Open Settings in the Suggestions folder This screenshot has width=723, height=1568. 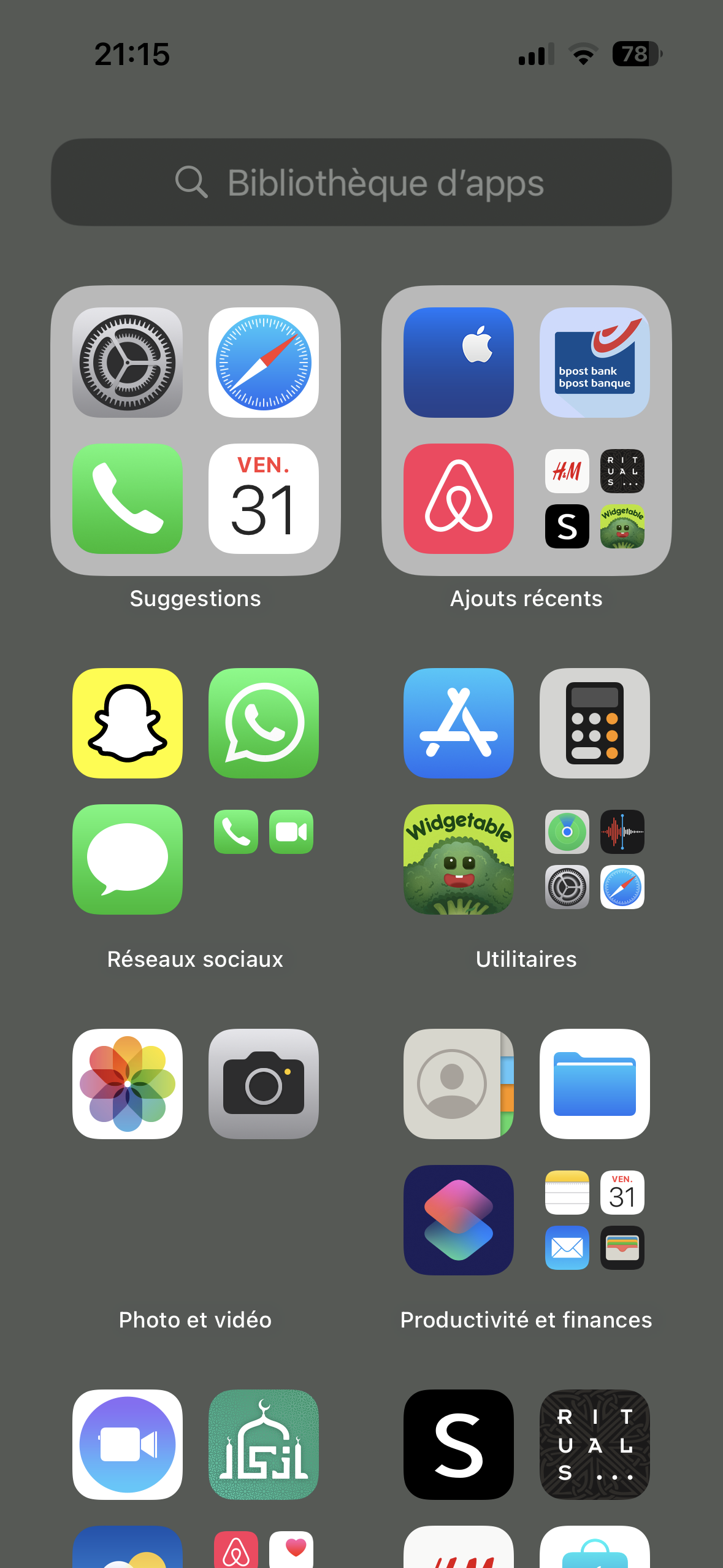pos(128,363)
